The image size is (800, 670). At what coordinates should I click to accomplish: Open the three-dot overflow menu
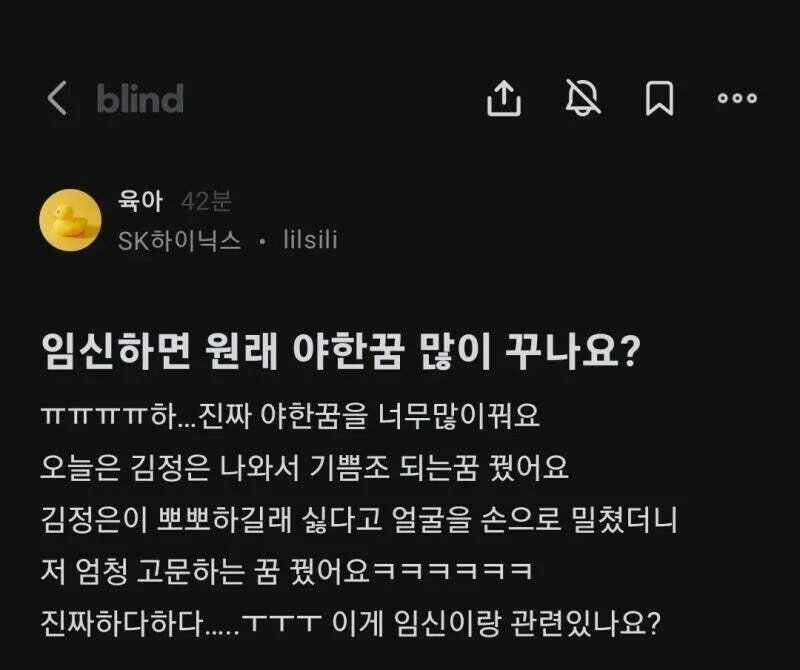pyautogui.click(x=737, y=98)
